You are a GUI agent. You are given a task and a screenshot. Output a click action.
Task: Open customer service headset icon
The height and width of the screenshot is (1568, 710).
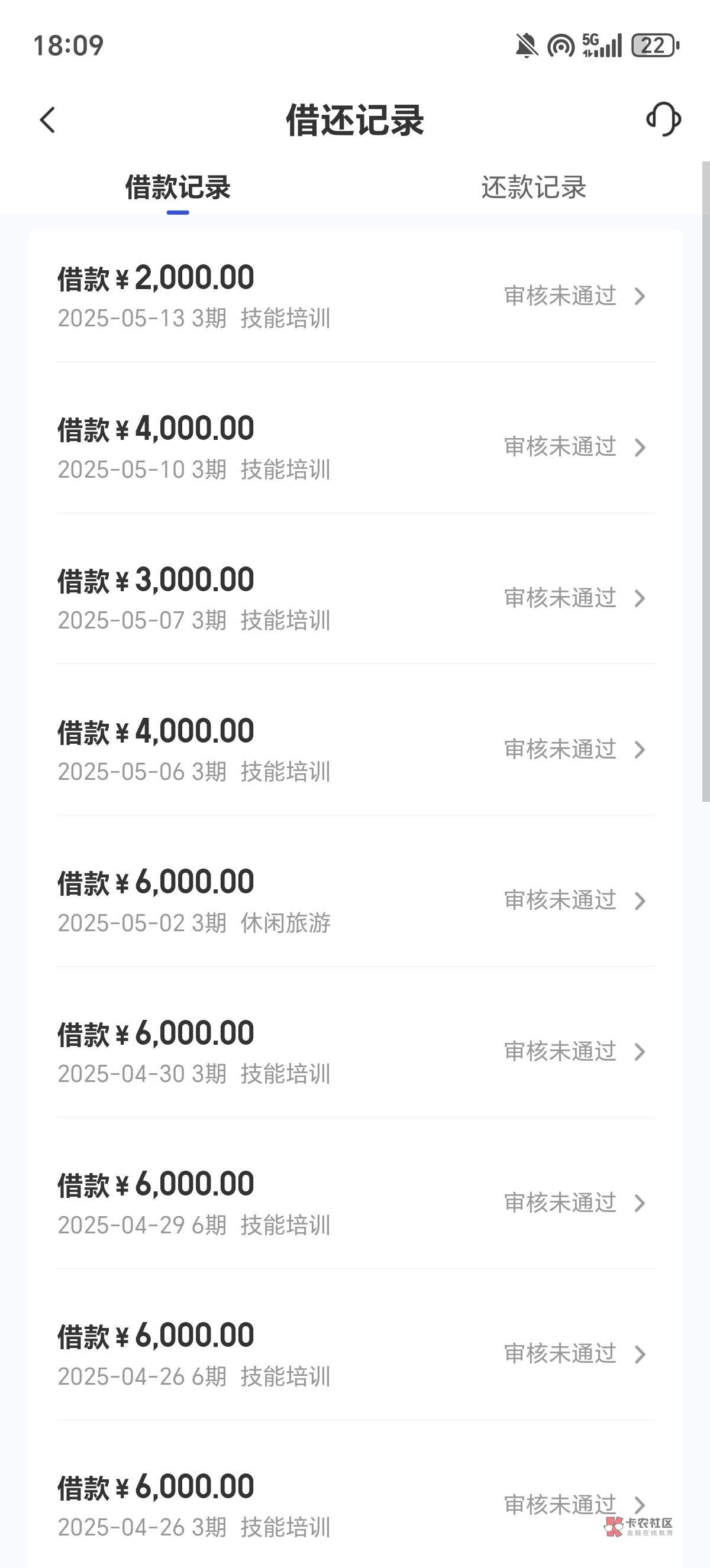[x=663, y=119]
